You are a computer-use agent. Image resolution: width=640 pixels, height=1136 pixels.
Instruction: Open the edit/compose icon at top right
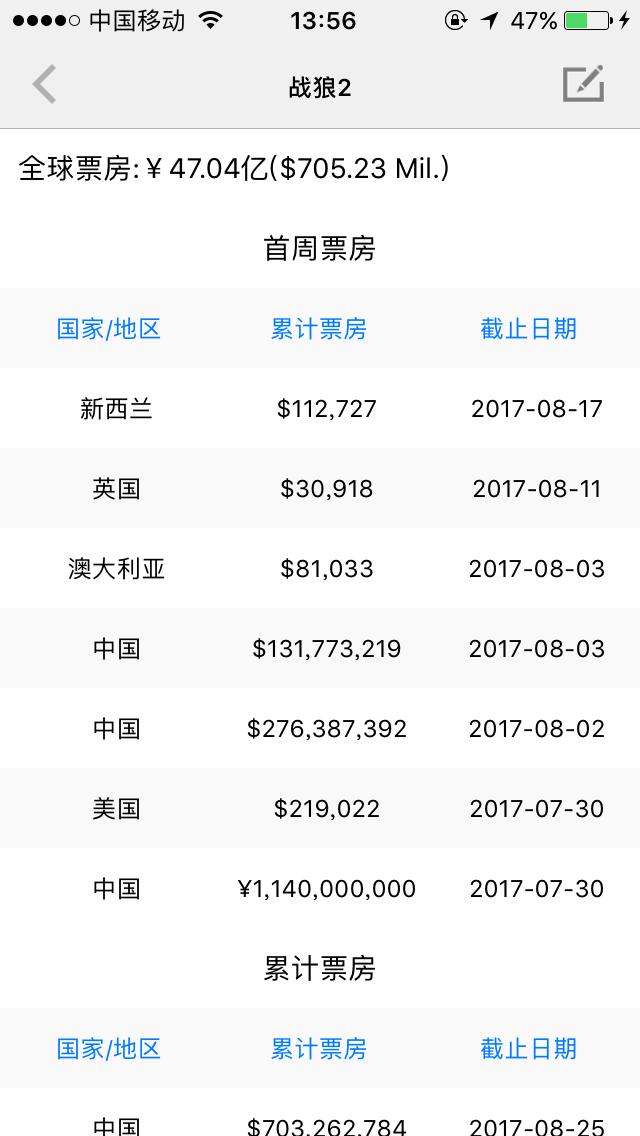click(x=583, y=84)
